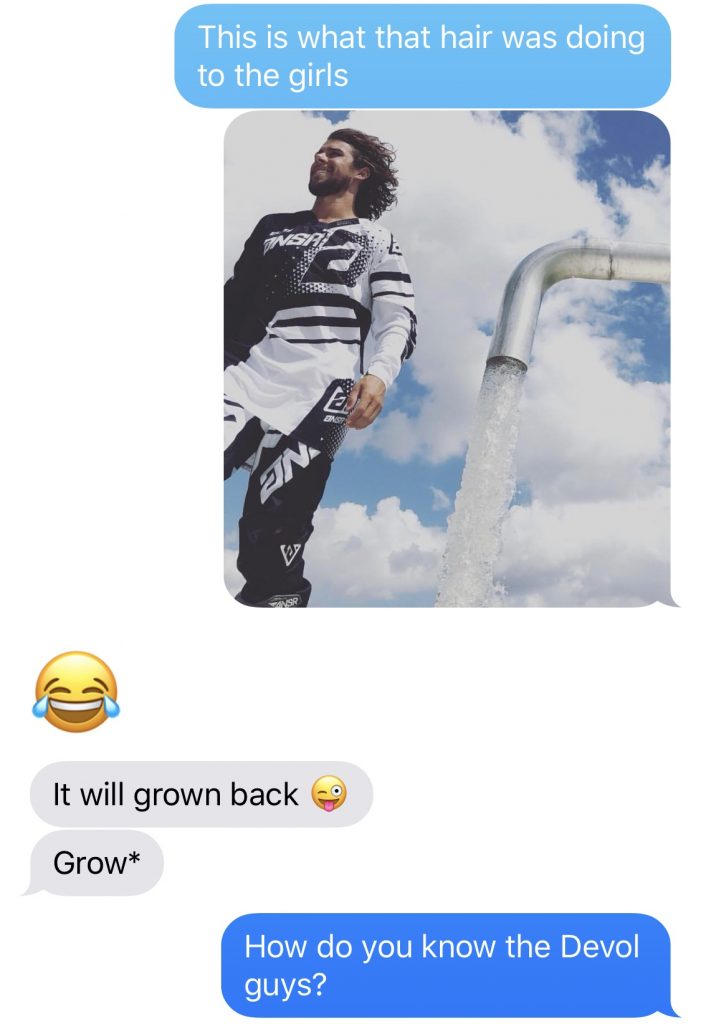
Task: Open the photo of the long-haired rider
Action: pyautogui.click(x=446, y=358)
